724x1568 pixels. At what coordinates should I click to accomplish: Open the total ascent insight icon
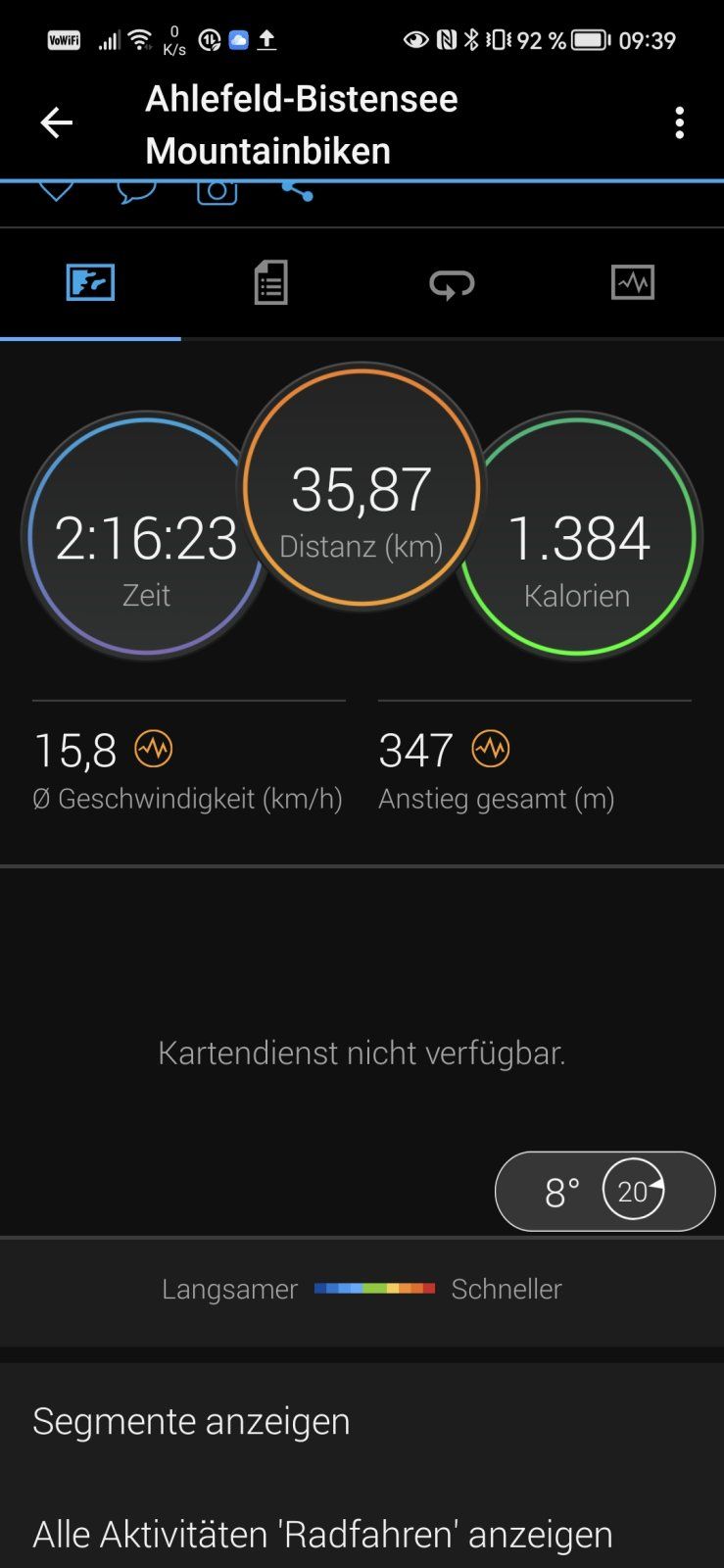[x=491, y=750]
